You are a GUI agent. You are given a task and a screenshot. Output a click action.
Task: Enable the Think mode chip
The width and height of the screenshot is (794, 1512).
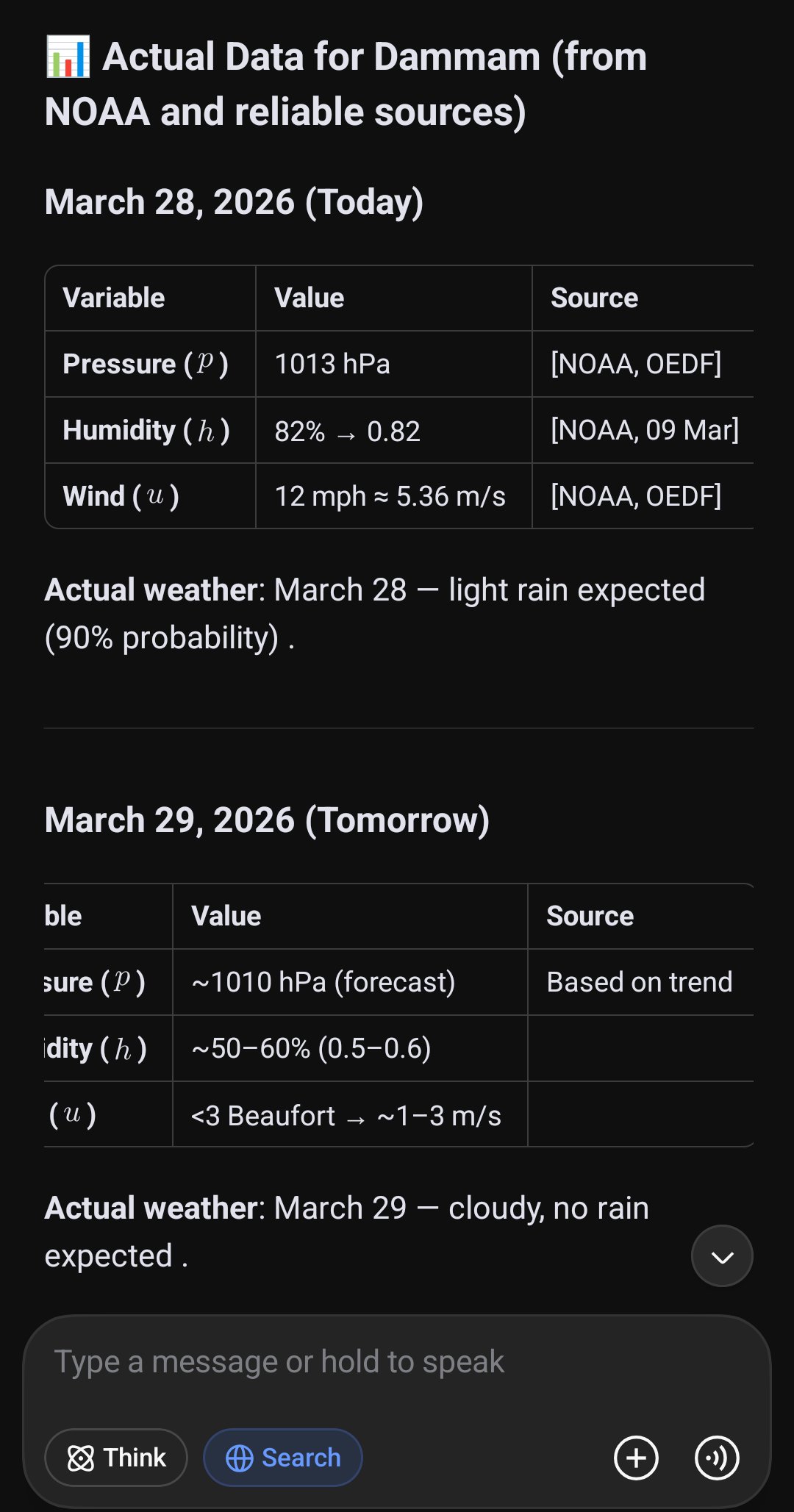point(116,1458)
